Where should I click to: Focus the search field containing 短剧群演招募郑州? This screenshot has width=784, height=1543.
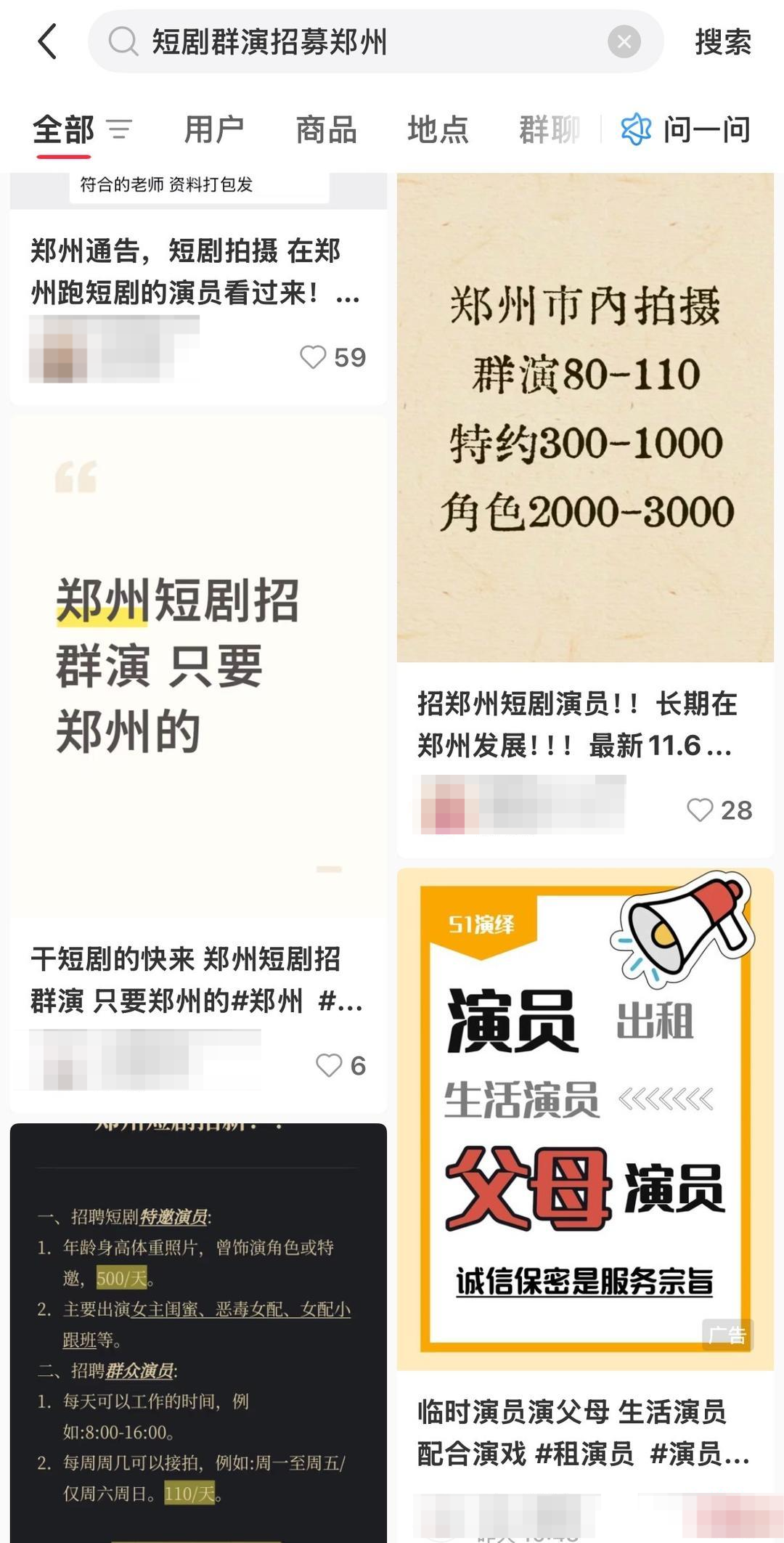point(363,41)
